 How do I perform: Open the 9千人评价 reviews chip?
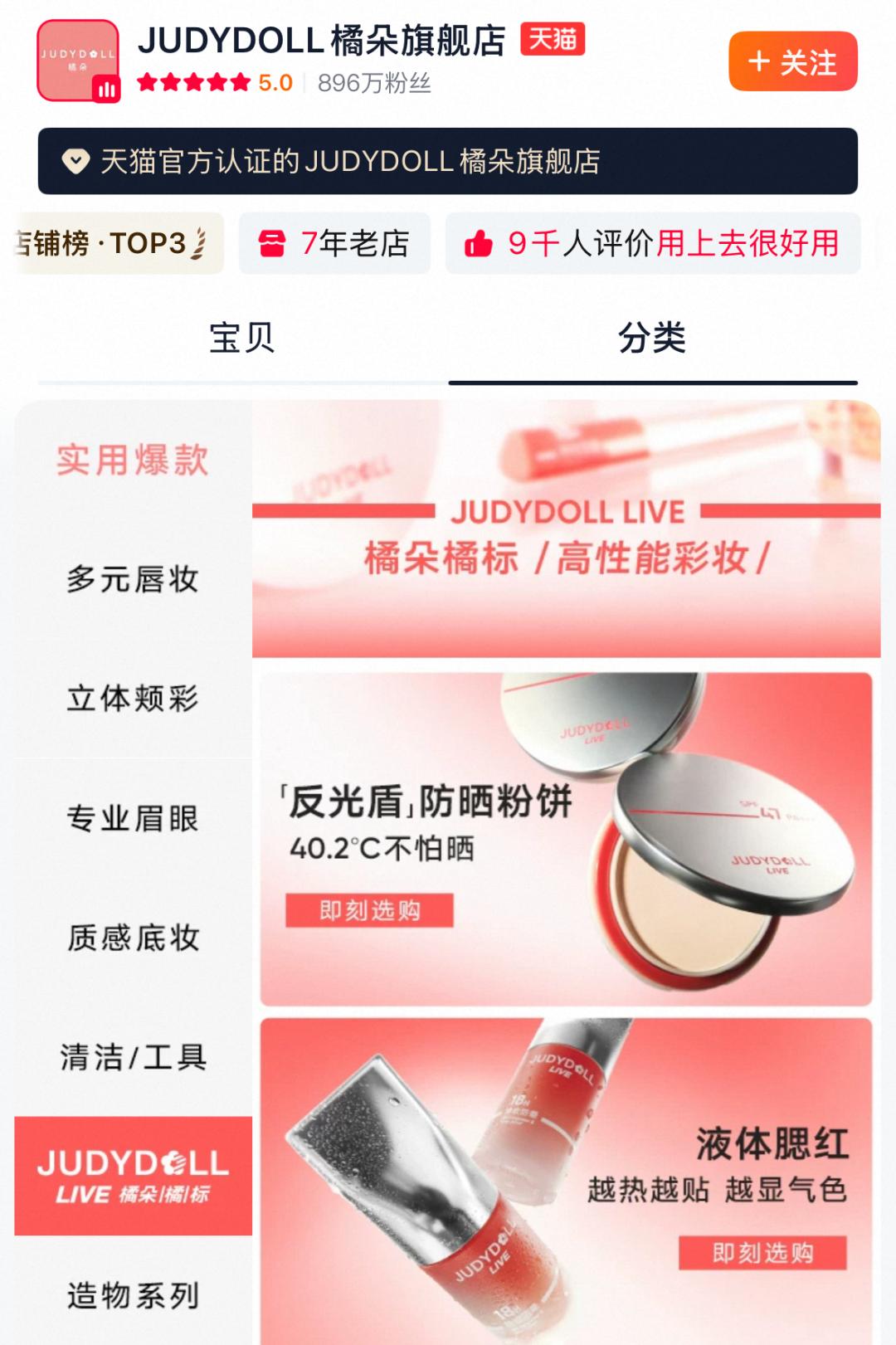point(652,243)
